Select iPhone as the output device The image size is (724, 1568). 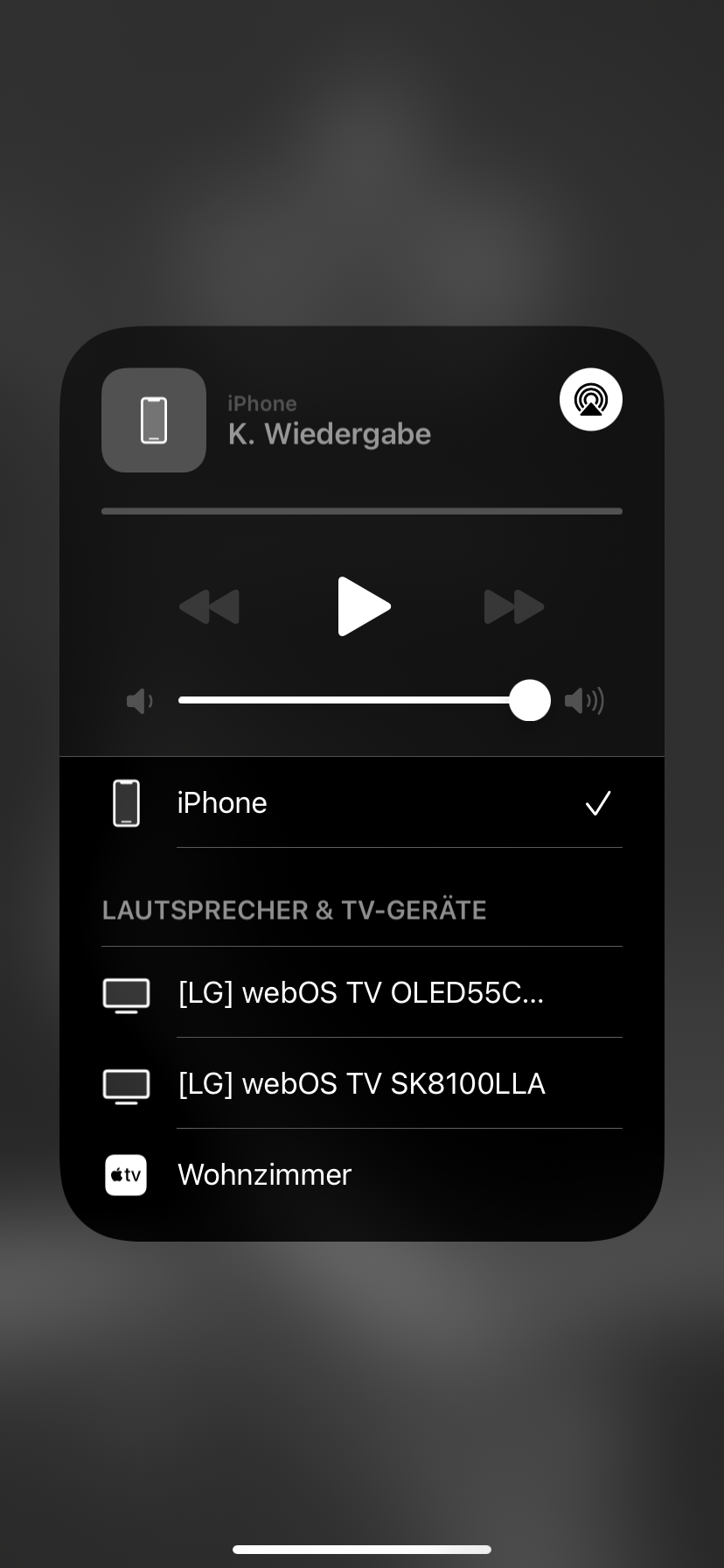click(x=361, y=802)
